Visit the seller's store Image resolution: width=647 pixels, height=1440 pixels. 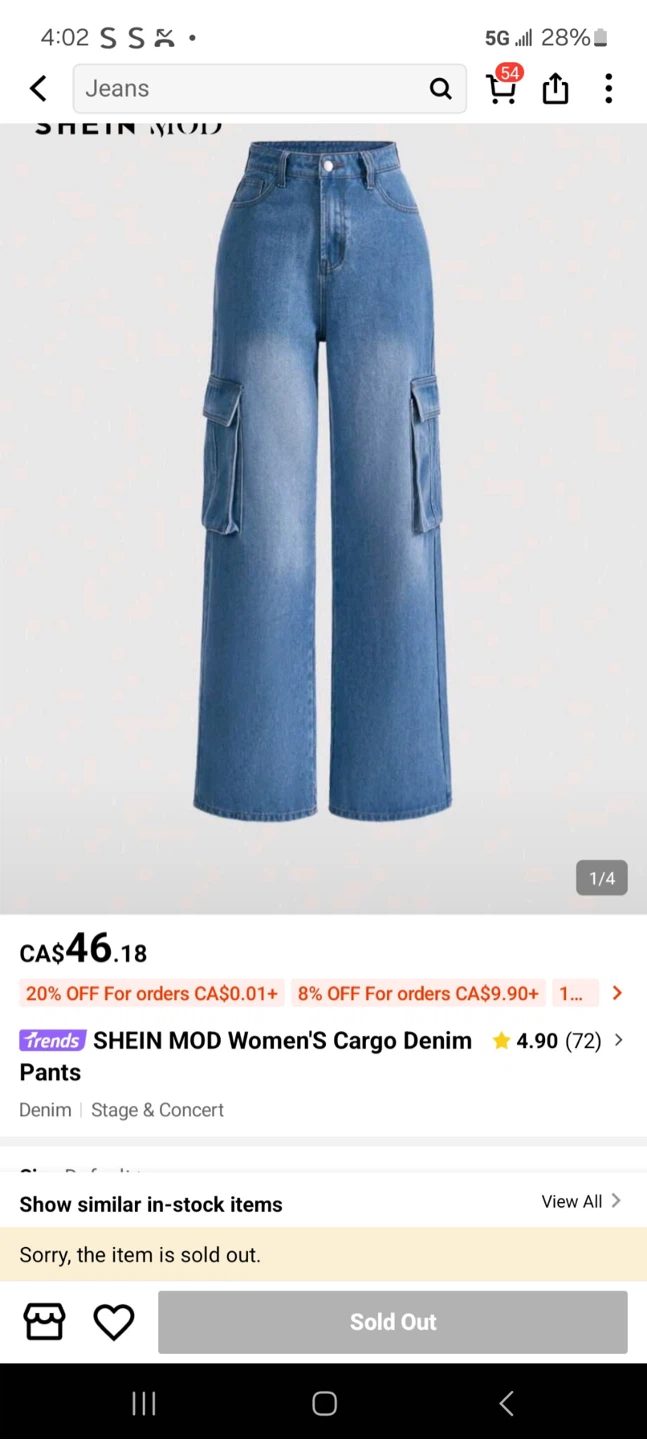coord(45,1322)
